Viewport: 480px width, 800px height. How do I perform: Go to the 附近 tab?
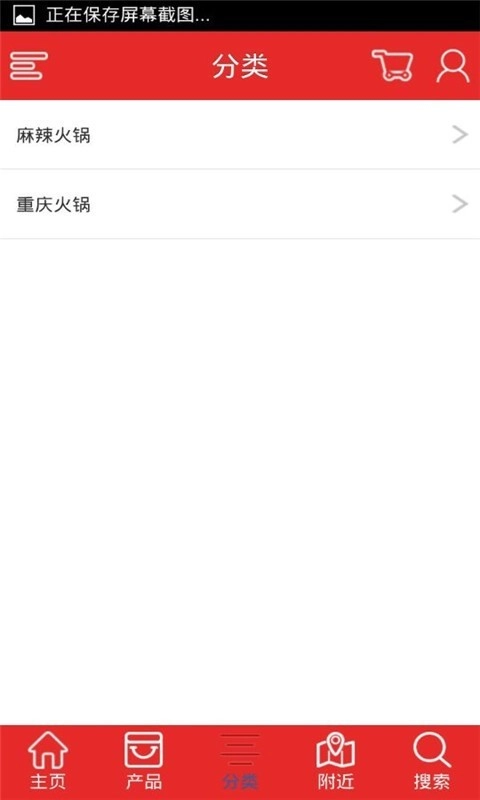[336, 762]
